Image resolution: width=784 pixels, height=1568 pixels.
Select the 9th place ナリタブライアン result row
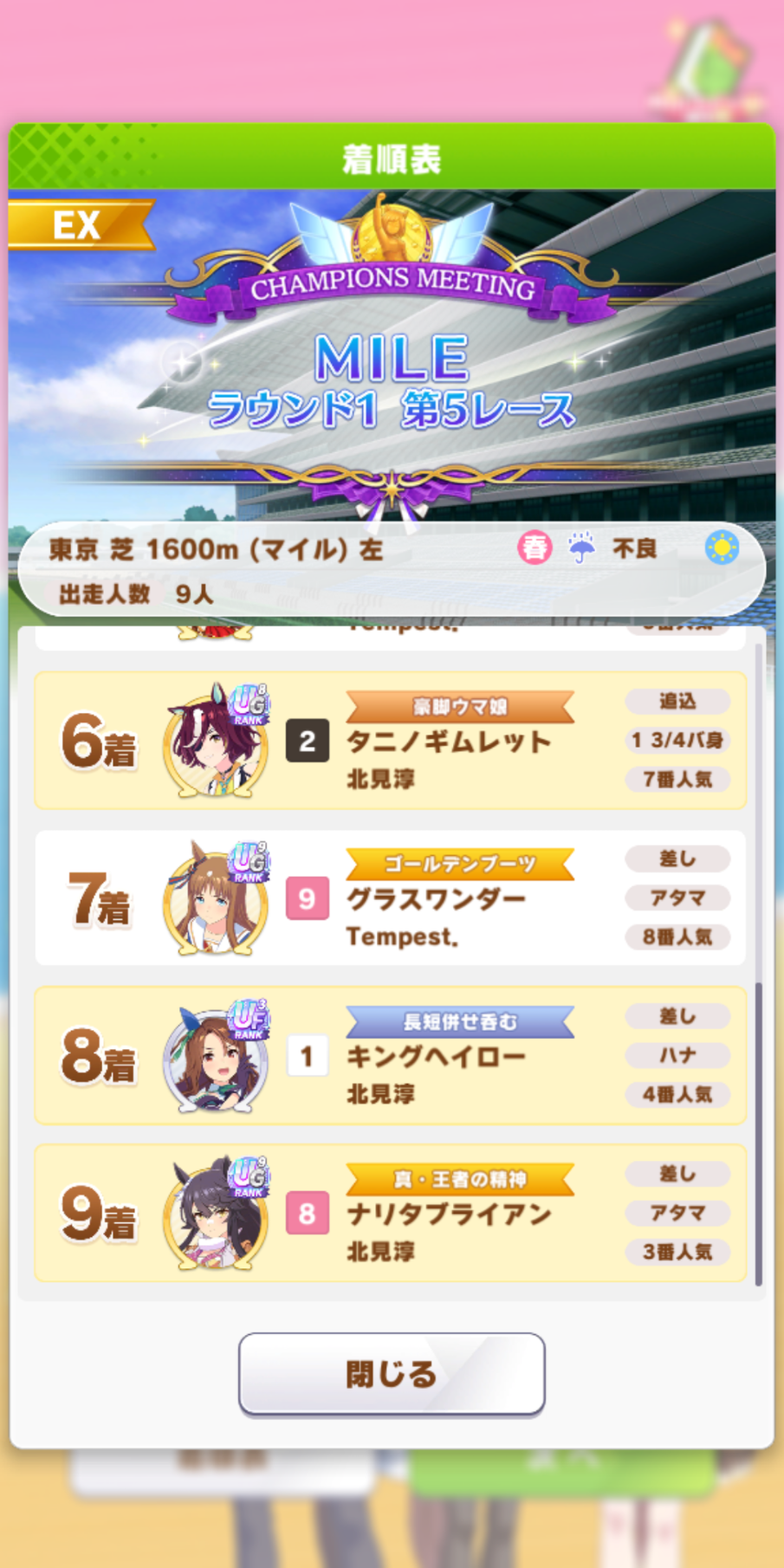[x=391, y=1214]
